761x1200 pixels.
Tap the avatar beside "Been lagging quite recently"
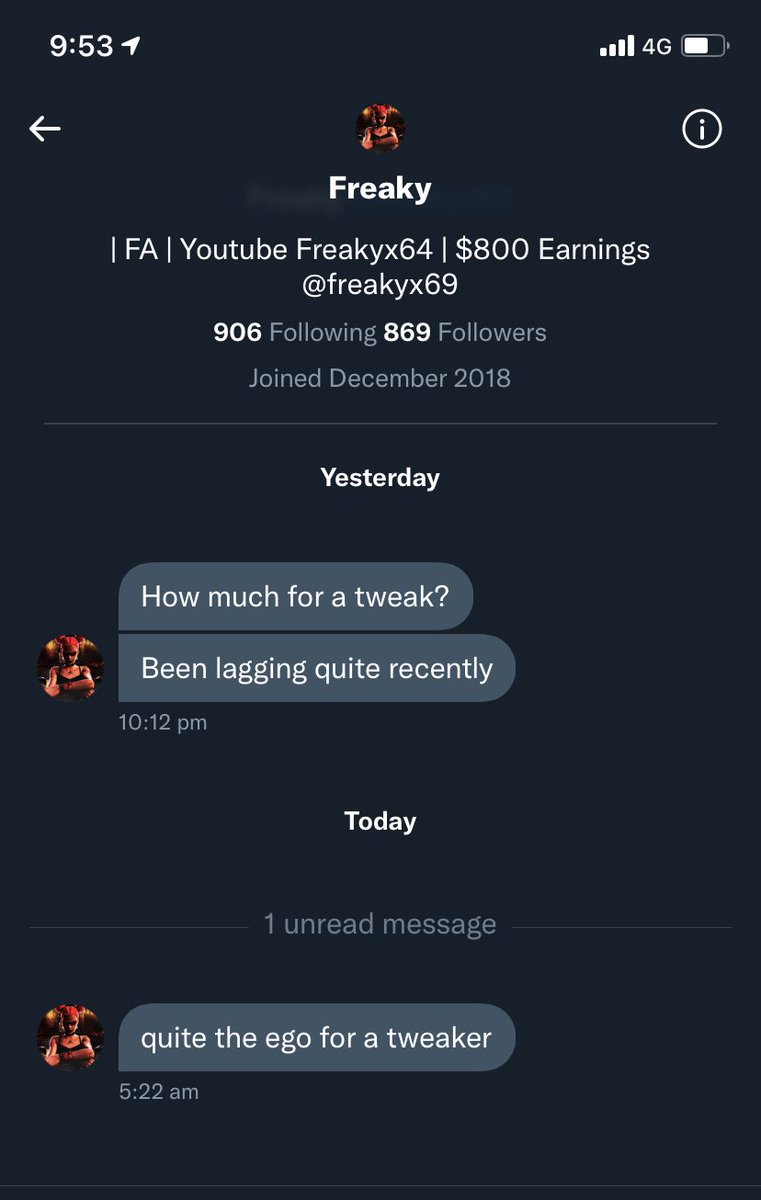point(70,667)
